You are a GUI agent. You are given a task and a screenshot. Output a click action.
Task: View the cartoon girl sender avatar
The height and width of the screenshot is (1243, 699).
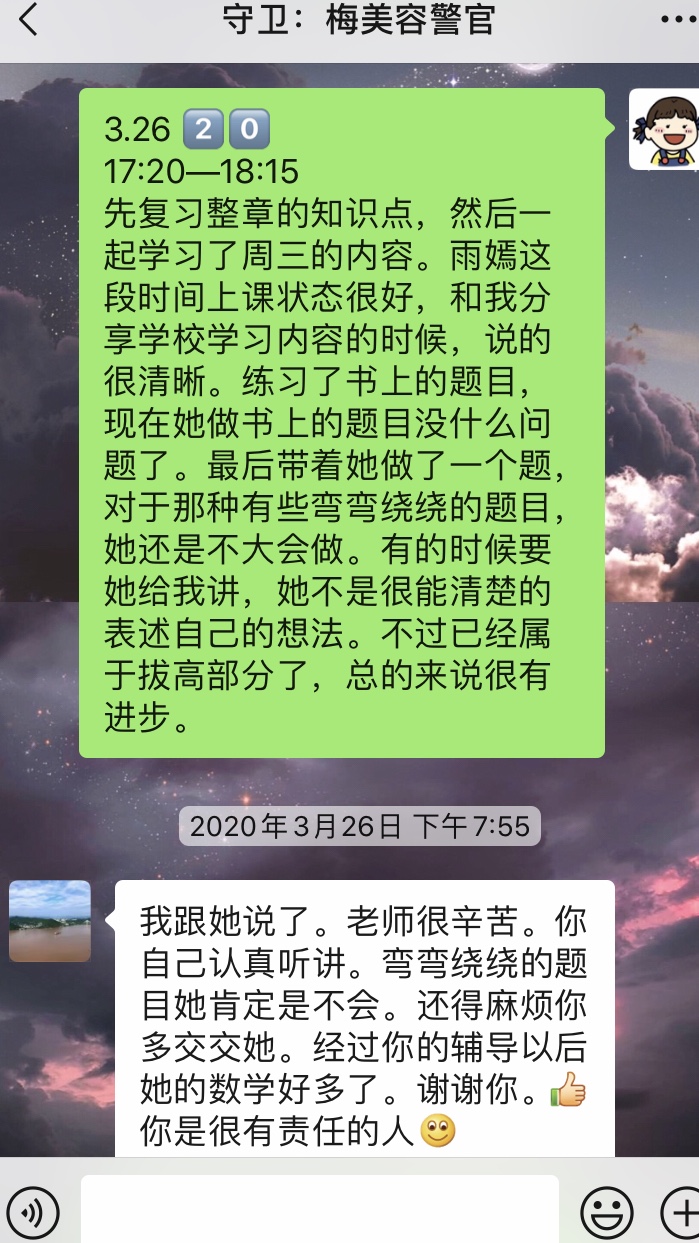663,129
